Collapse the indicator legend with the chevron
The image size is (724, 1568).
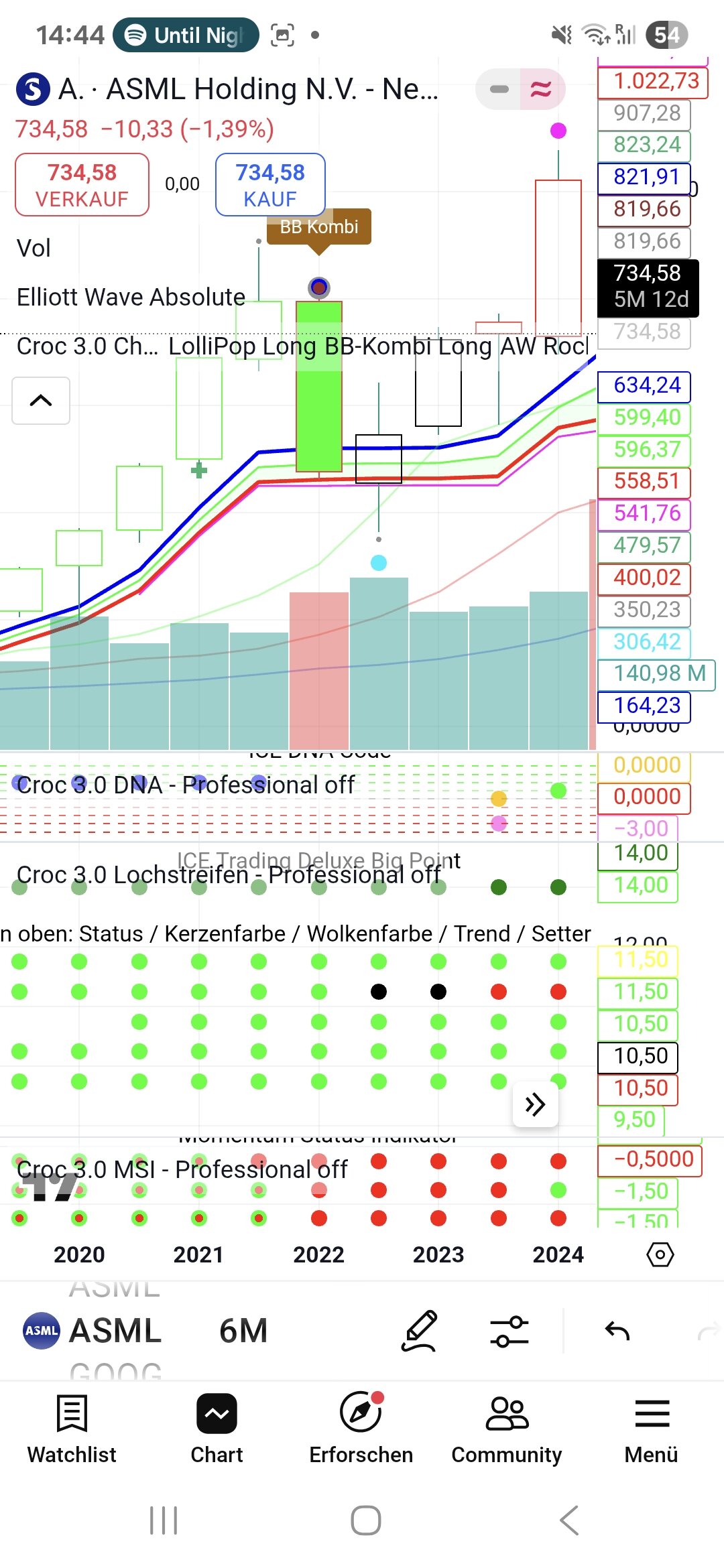(x=41, y=401)
